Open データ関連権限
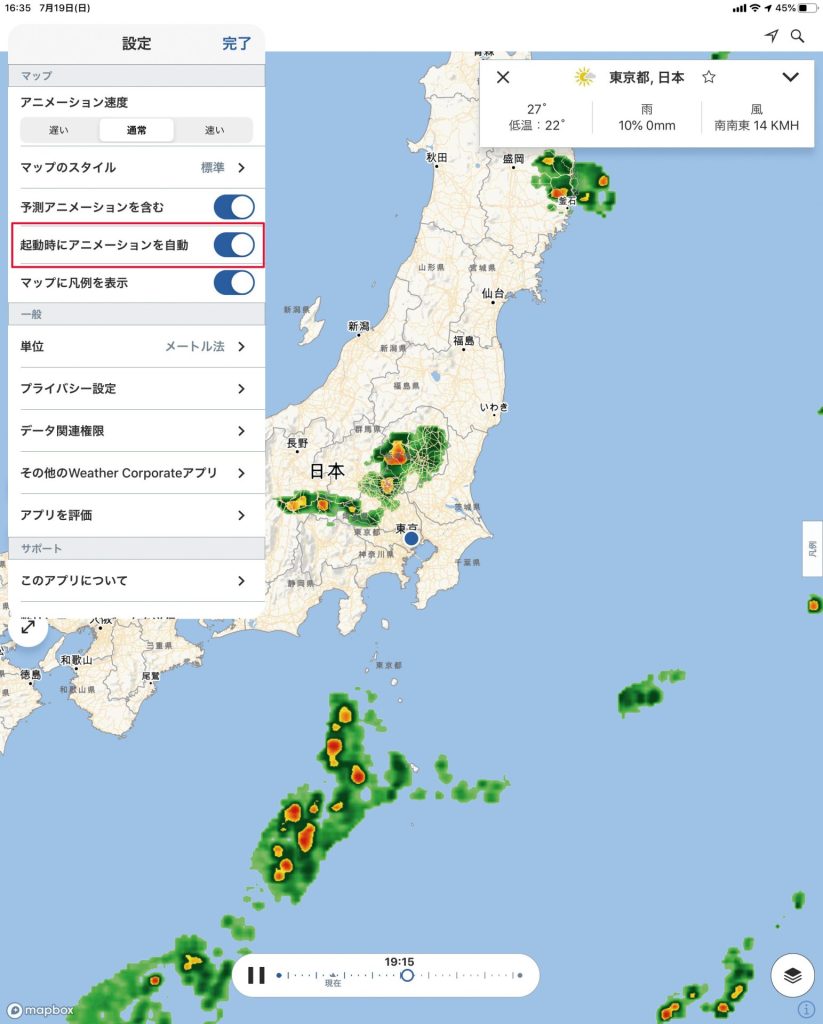This screenshot has width=823, height=1024. tap(136, 431)
